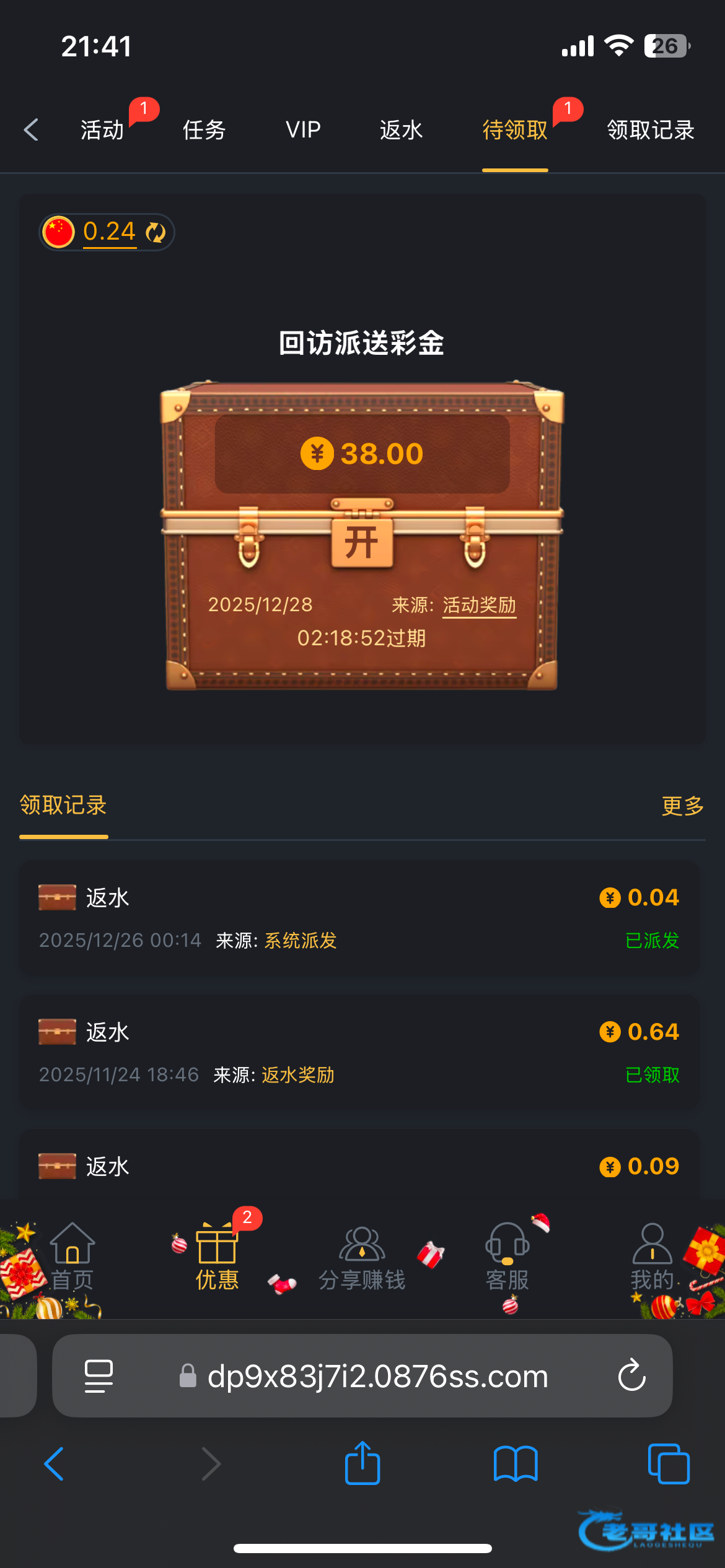
Task: Open the 0.64 返水 record
Action: (359, 1052)
